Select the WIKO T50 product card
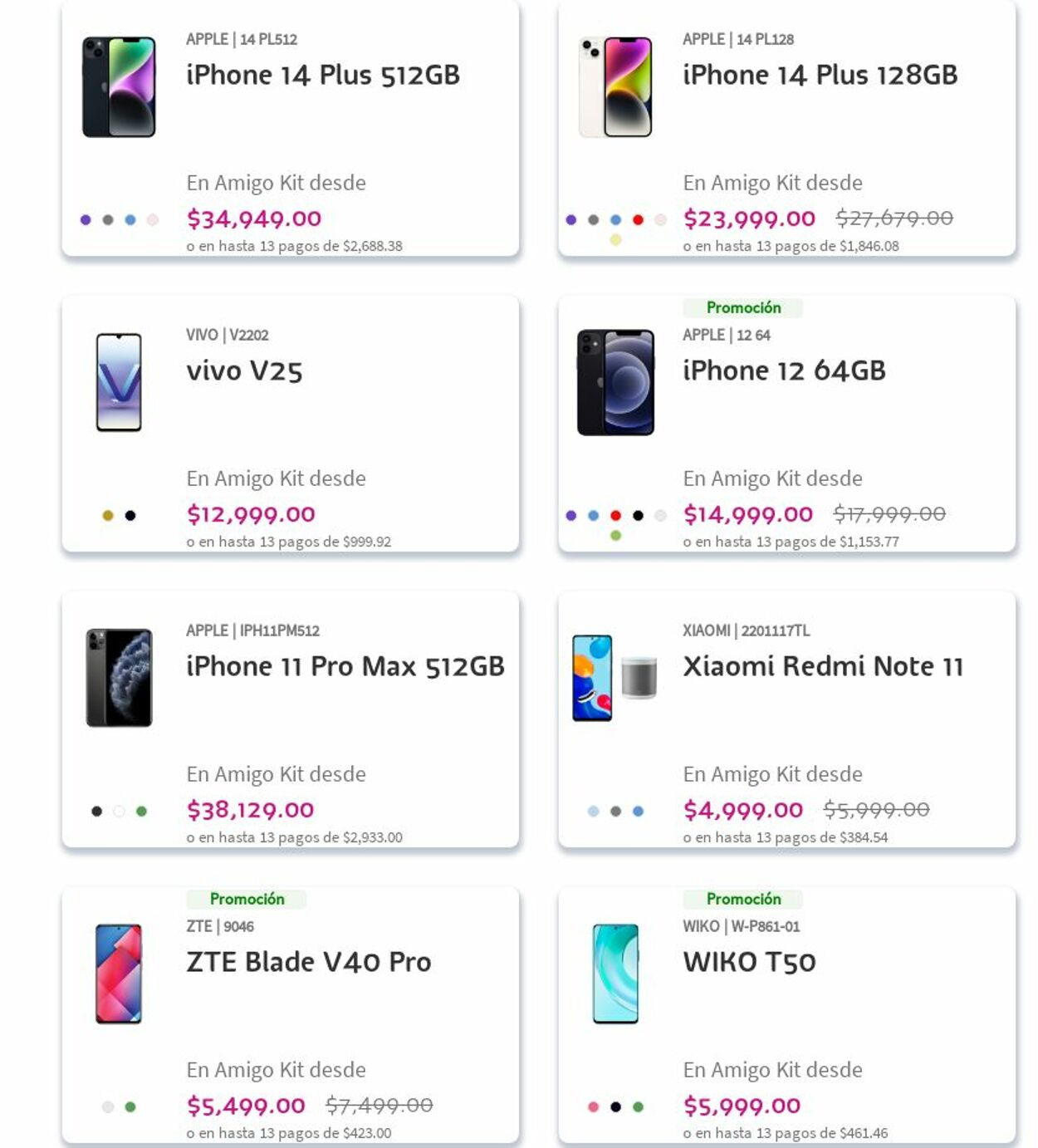Screen dimensions: 1038x1148 749,963
